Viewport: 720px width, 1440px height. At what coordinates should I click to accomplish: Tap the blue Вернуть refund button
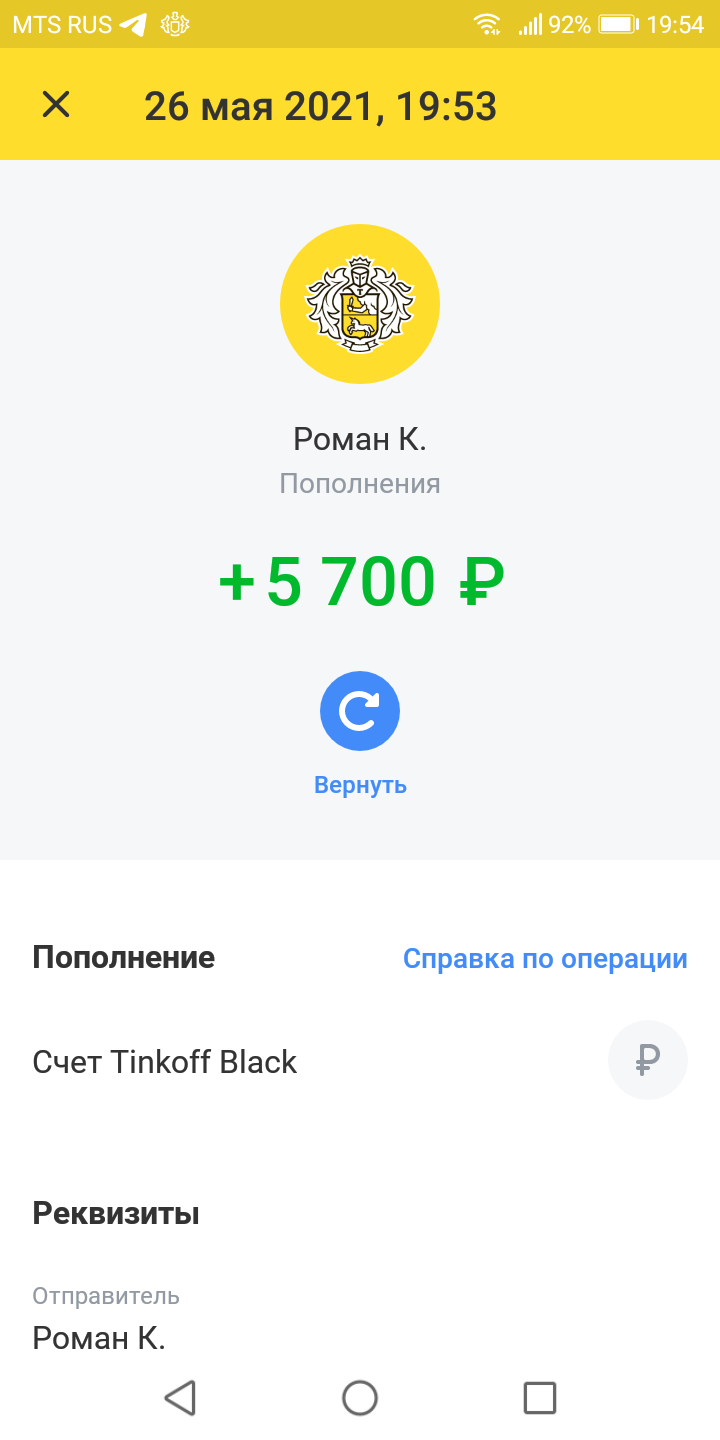[x=360, y=711]
